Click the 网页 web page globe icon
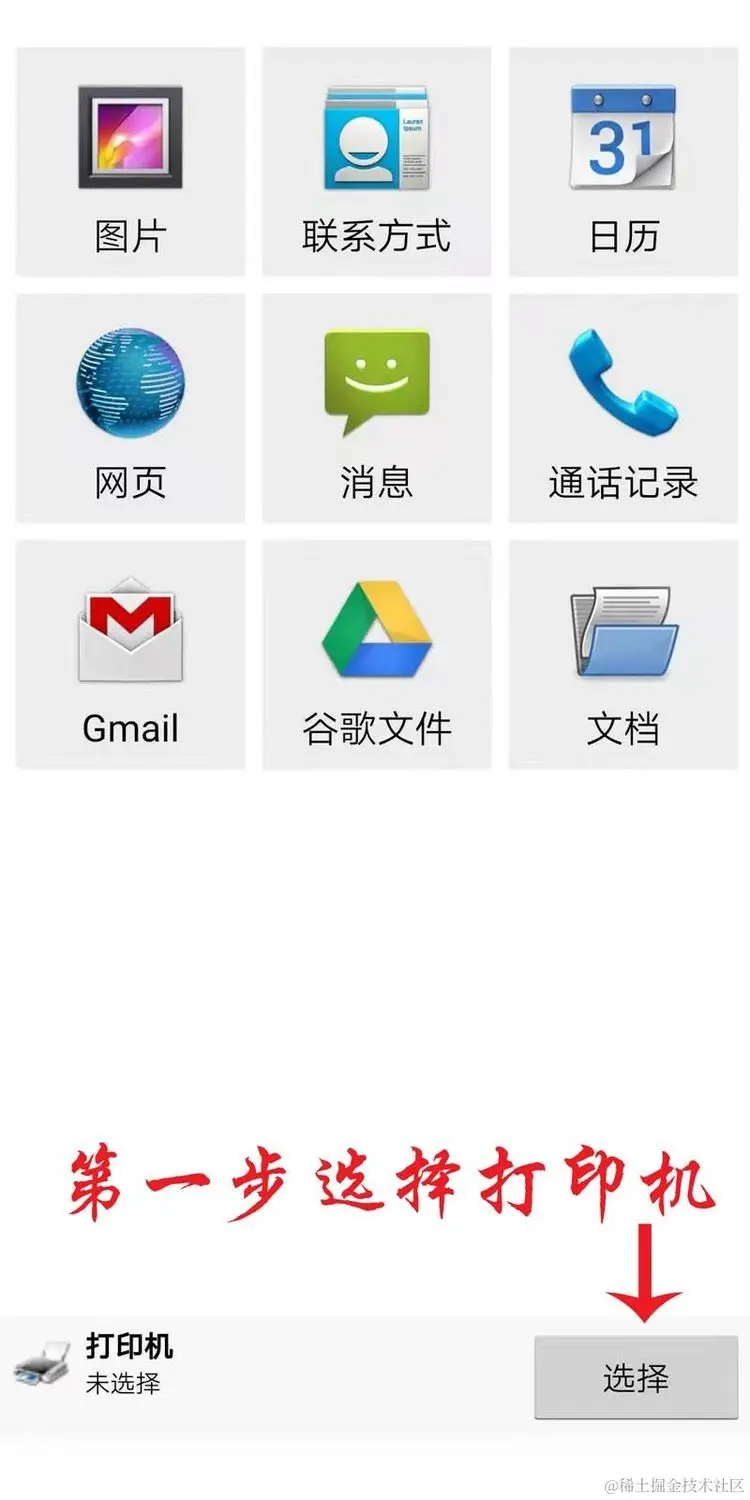The width and height of the screenshot is (750, 1500). point(128,385)
